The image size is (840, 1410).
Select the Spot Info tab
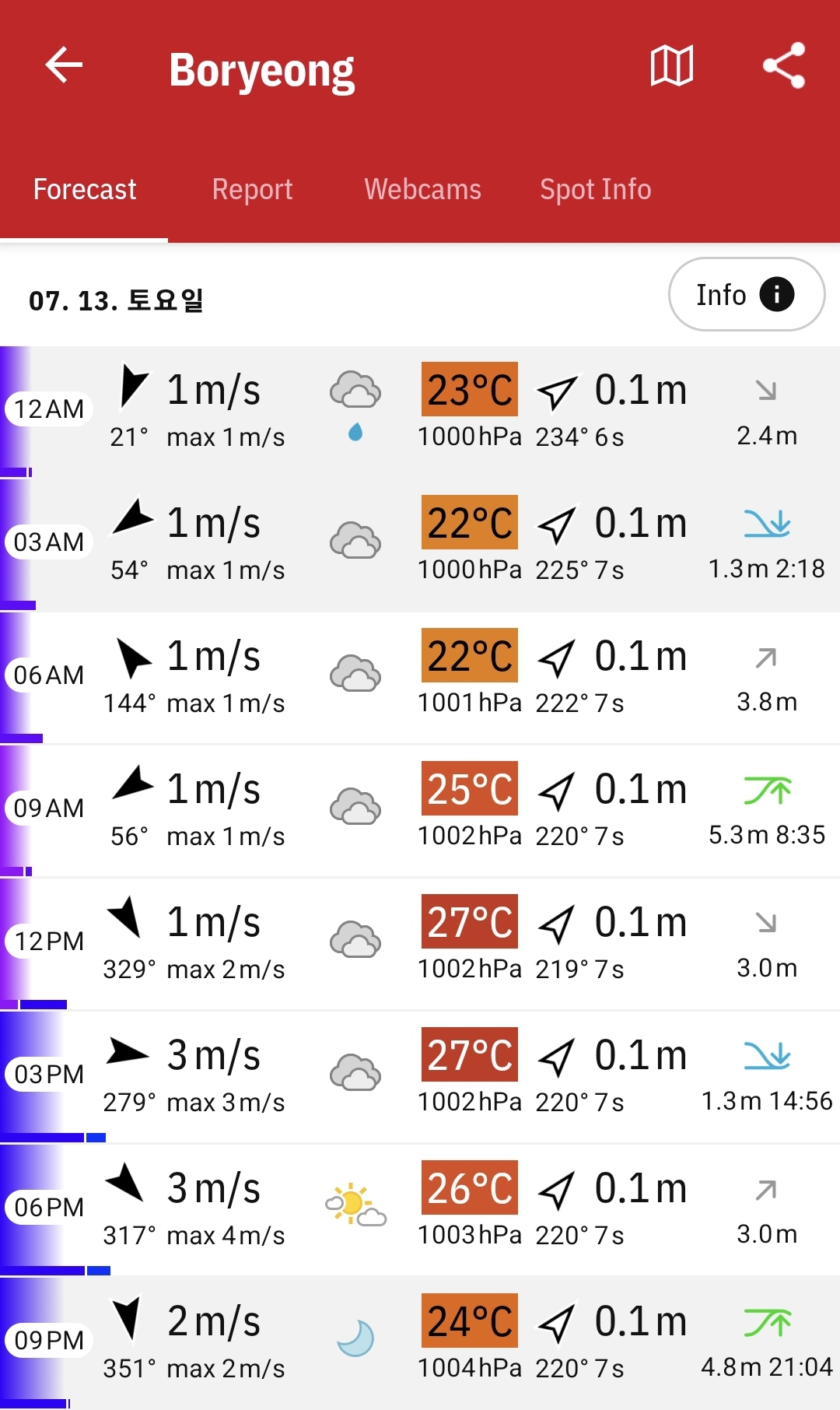click(x=595, y=189)
